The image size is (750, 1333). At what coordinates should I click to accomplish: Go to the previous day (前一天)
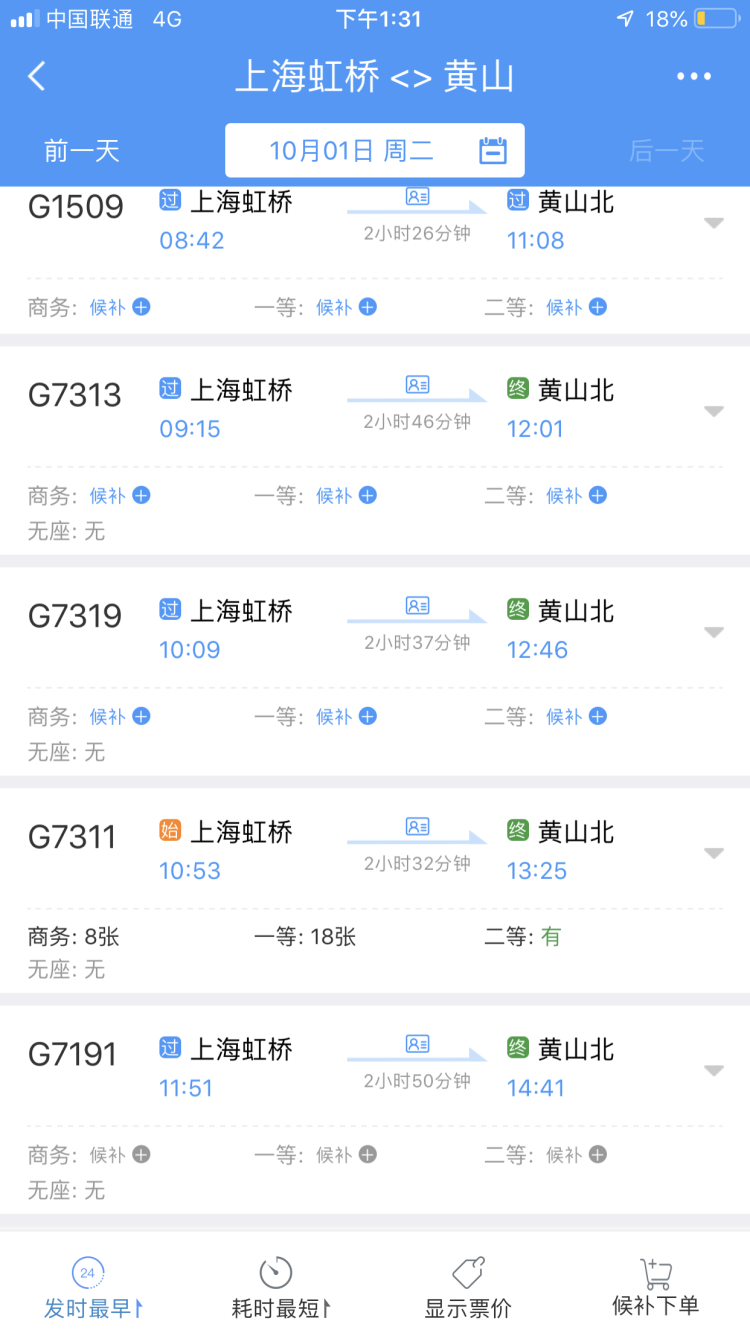coord(82,151)
